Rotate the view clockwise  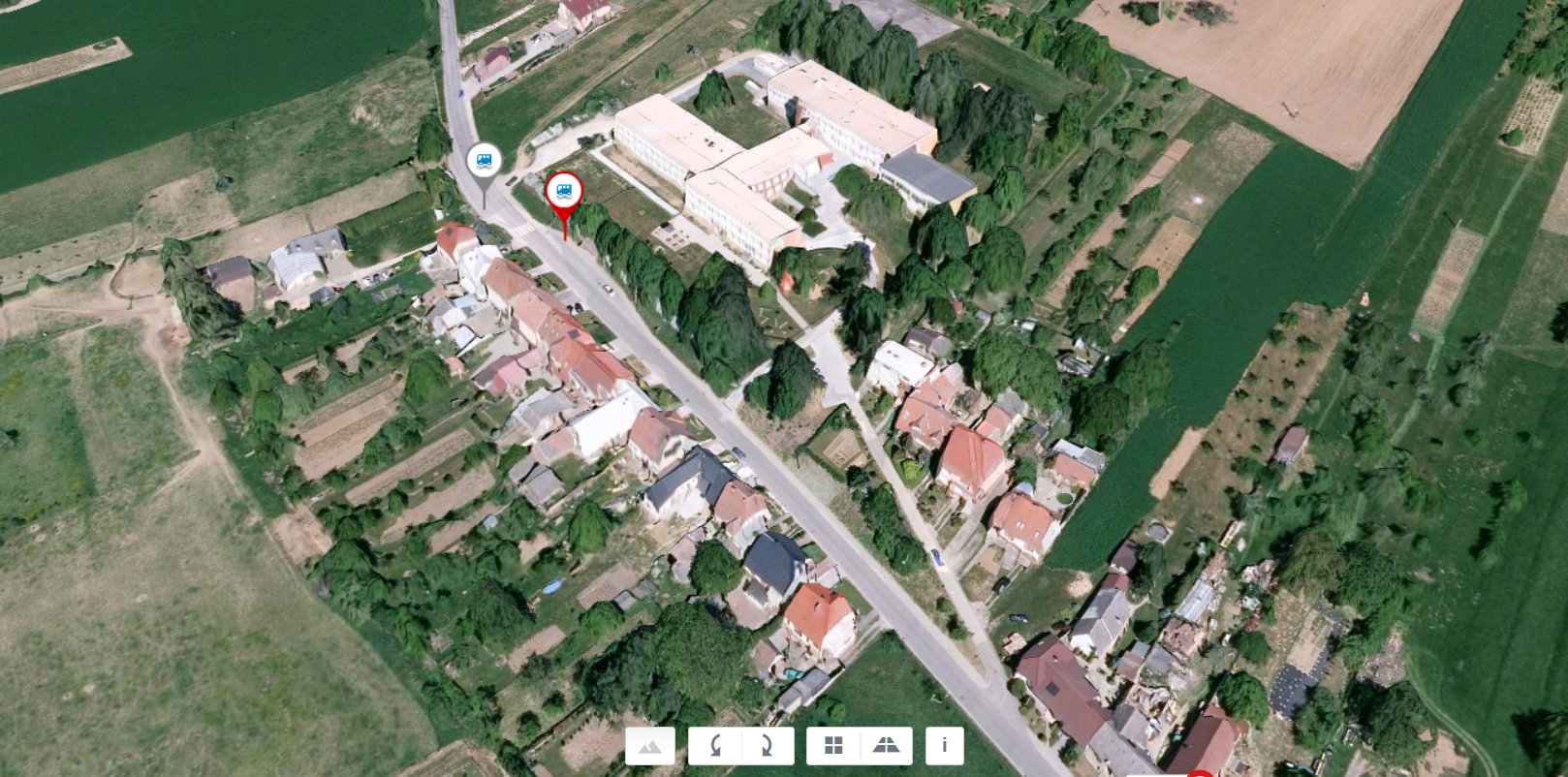click(767, 746)
